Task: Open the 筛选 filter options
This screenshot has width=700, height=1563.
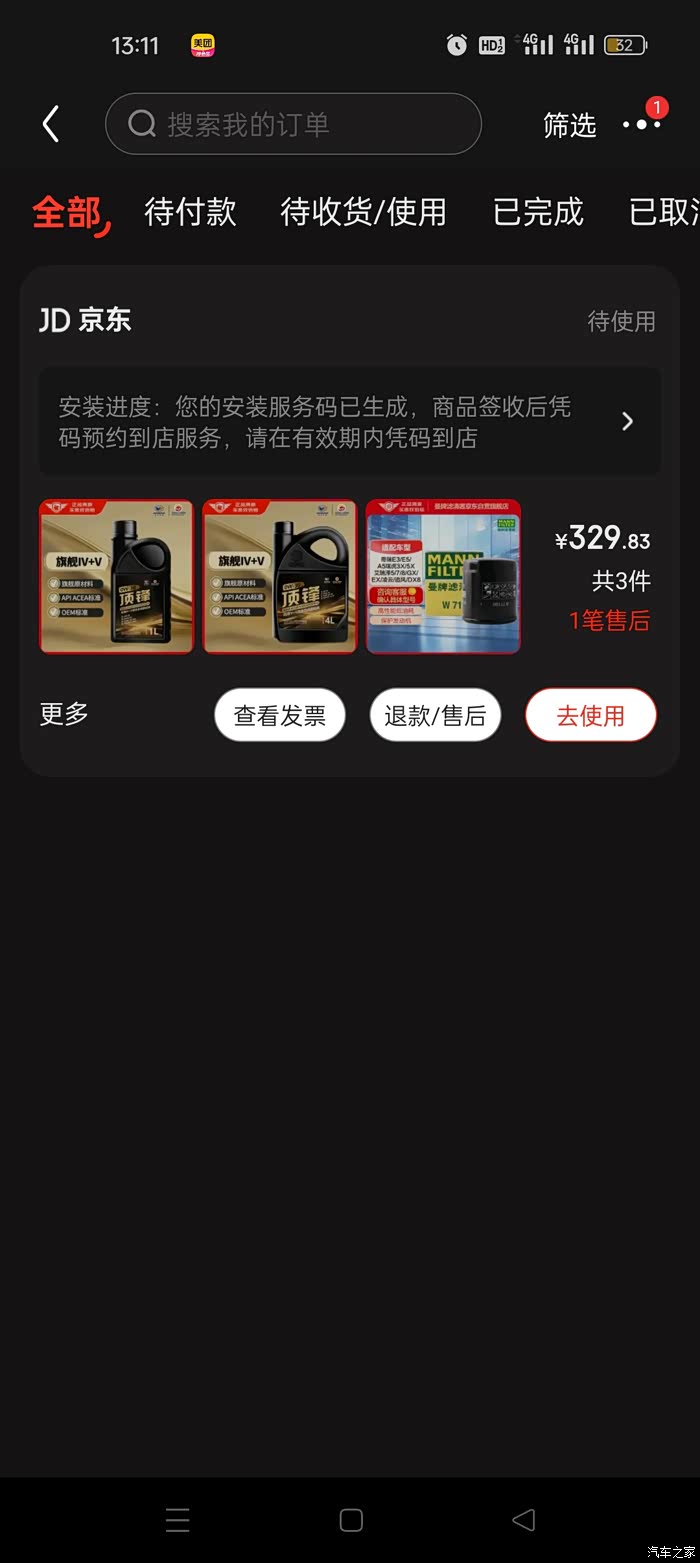Action: pos(569,125)
